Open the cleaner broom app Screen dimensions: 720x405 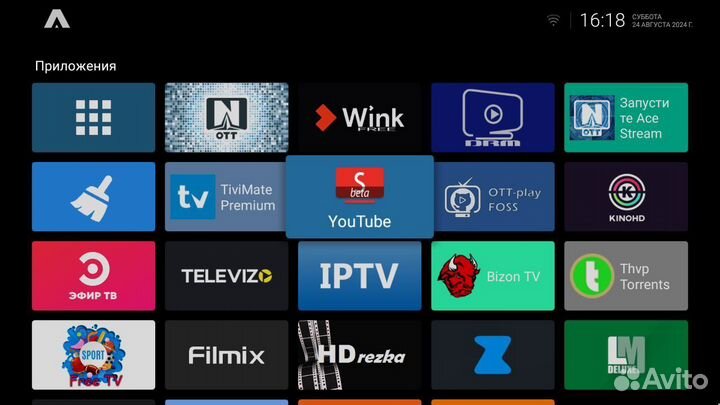point(93,197)
